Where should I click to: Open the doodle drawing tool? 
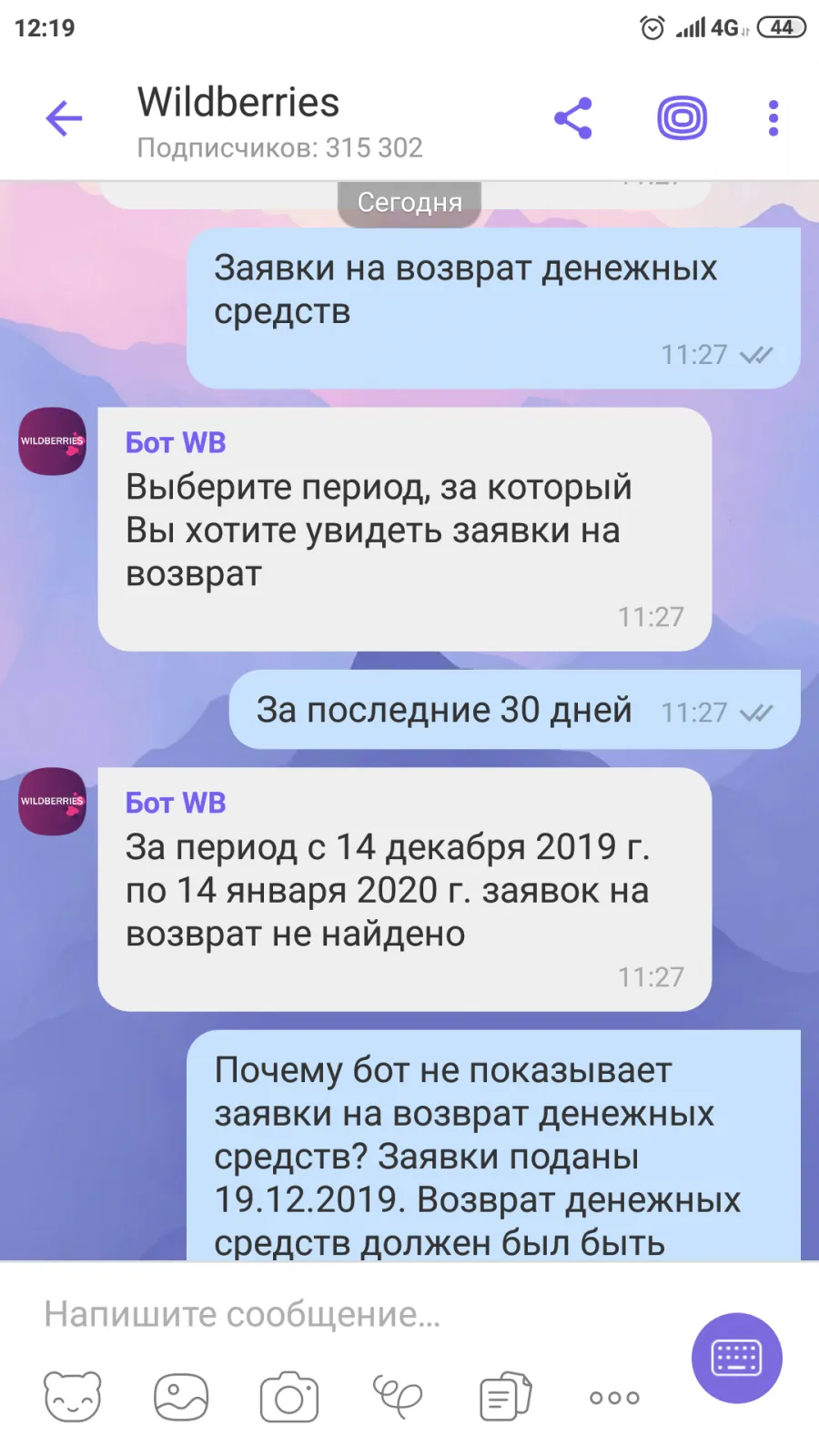[x=398, y=1397]
